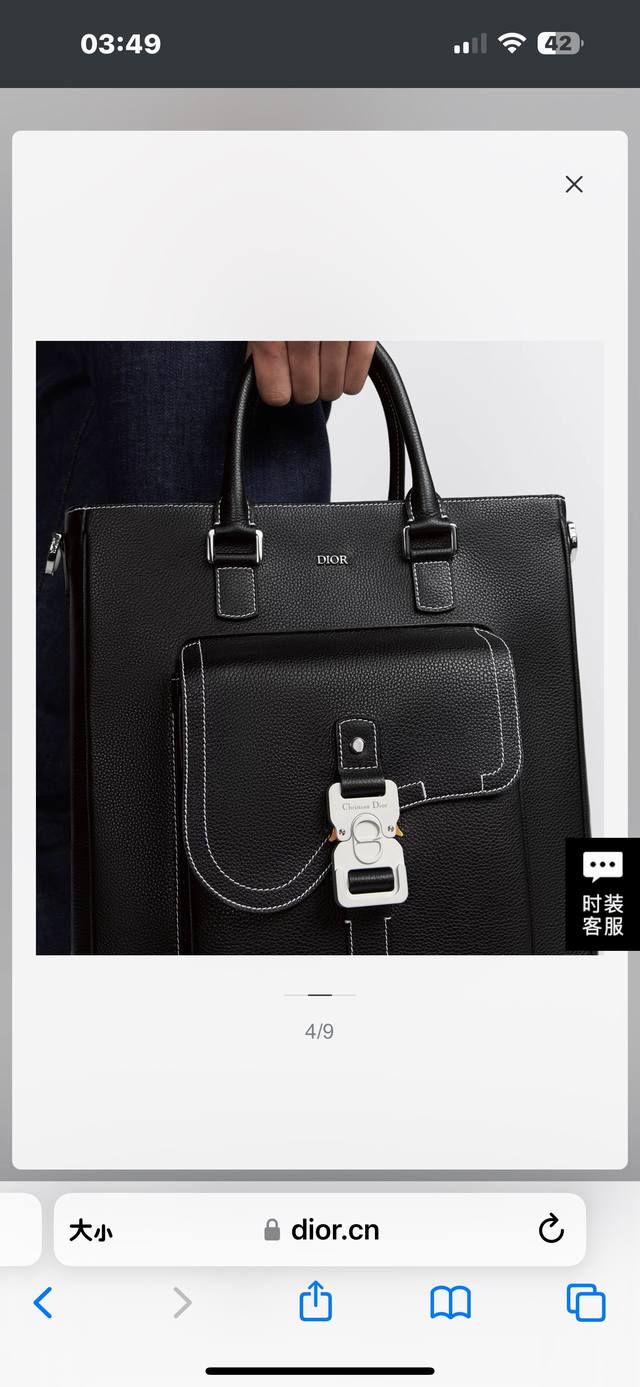Tap the dior.cn address bar
Viewport: 640px width, 1387px height.
click(322, 1230)
